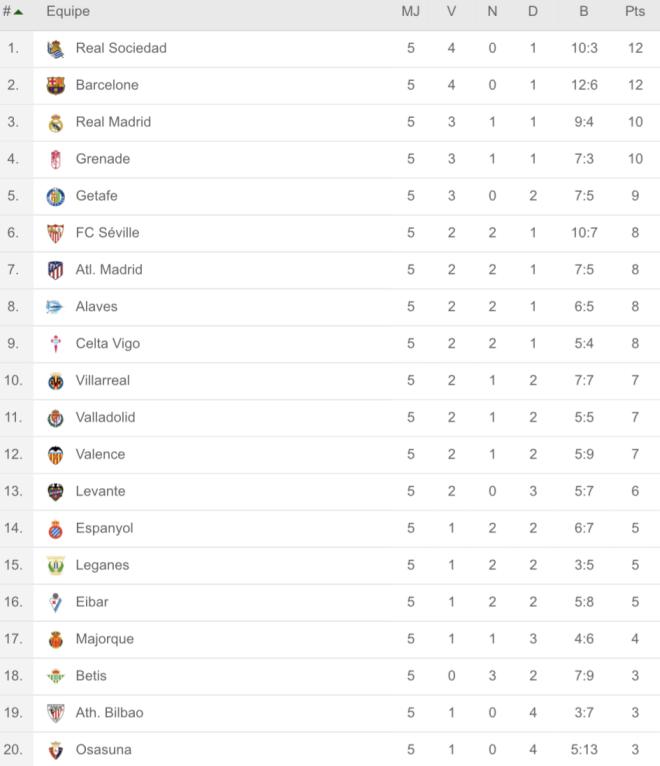Sort the table by Pts column
The width and height of the screenshot is (660, 766).
pos(634,11)
